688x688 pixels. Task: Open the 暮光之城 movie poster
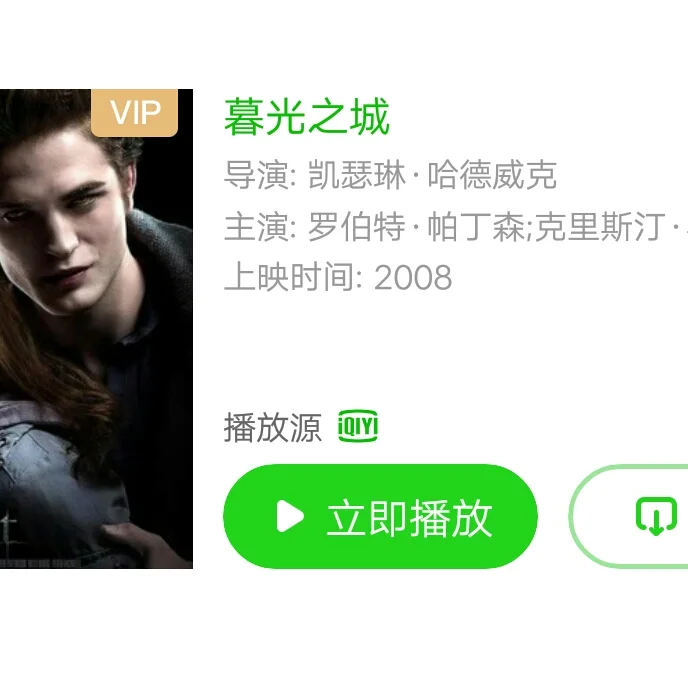[x=95, y=330]
